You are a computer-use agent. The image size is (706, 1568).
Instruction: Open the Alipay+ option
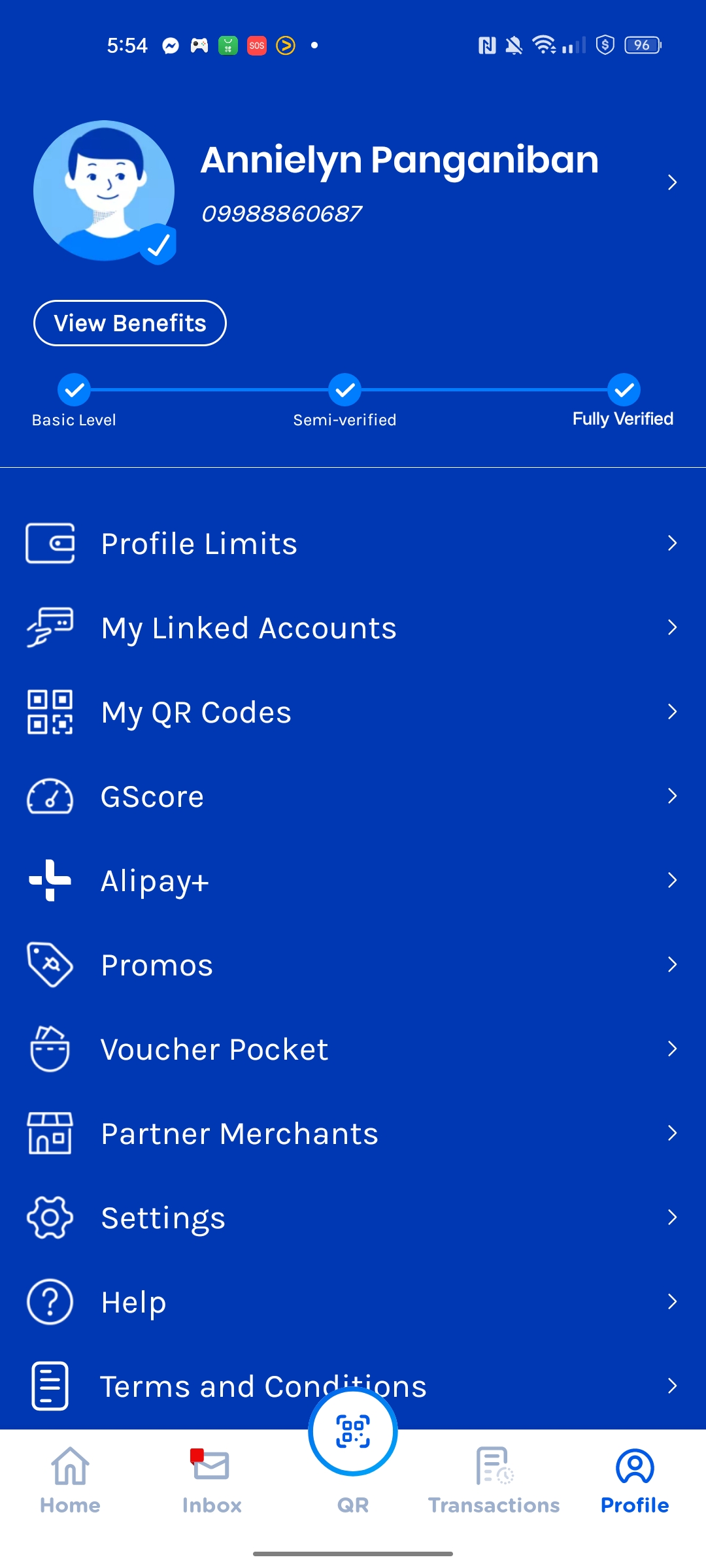click(353, 881)
